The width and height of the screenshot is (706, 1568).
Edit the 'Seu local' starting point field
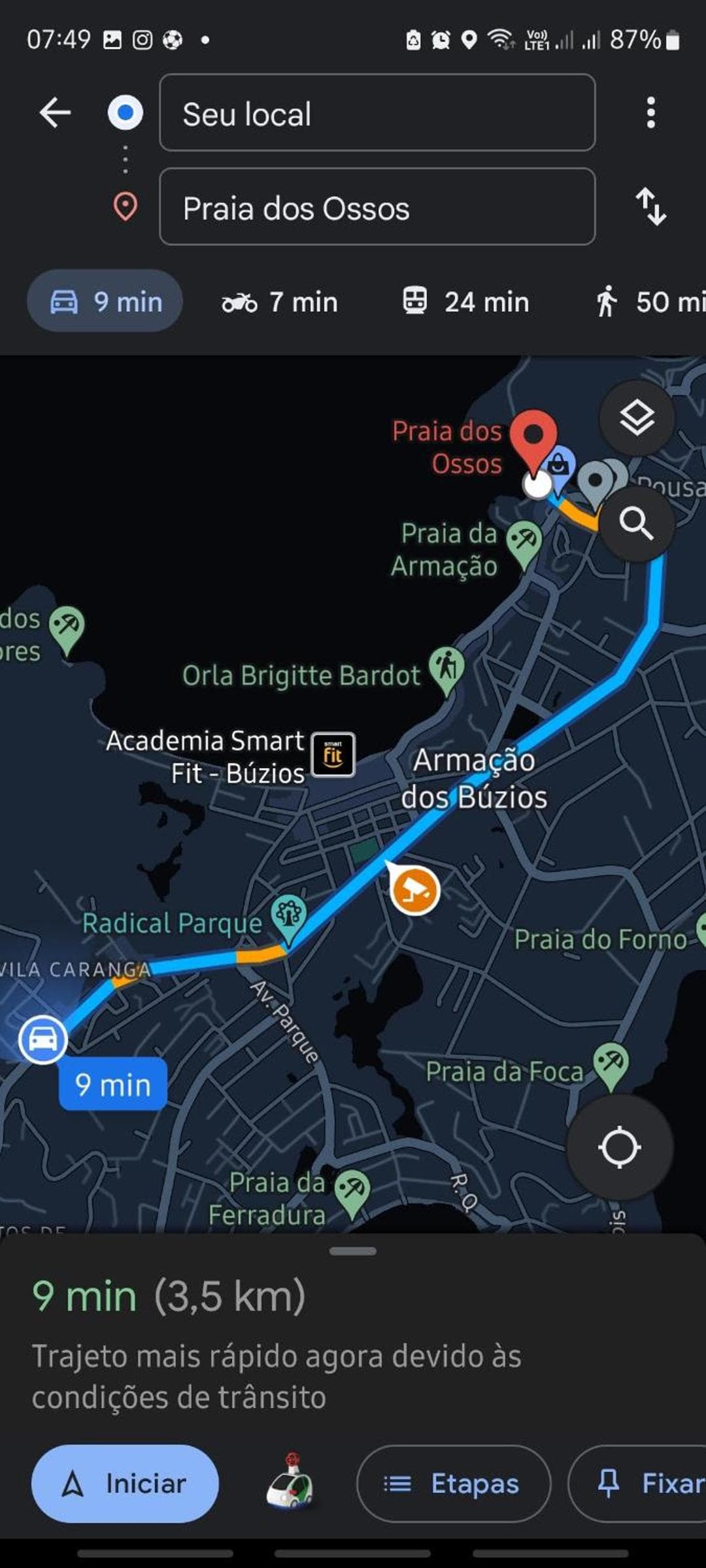tap(377, 112)
